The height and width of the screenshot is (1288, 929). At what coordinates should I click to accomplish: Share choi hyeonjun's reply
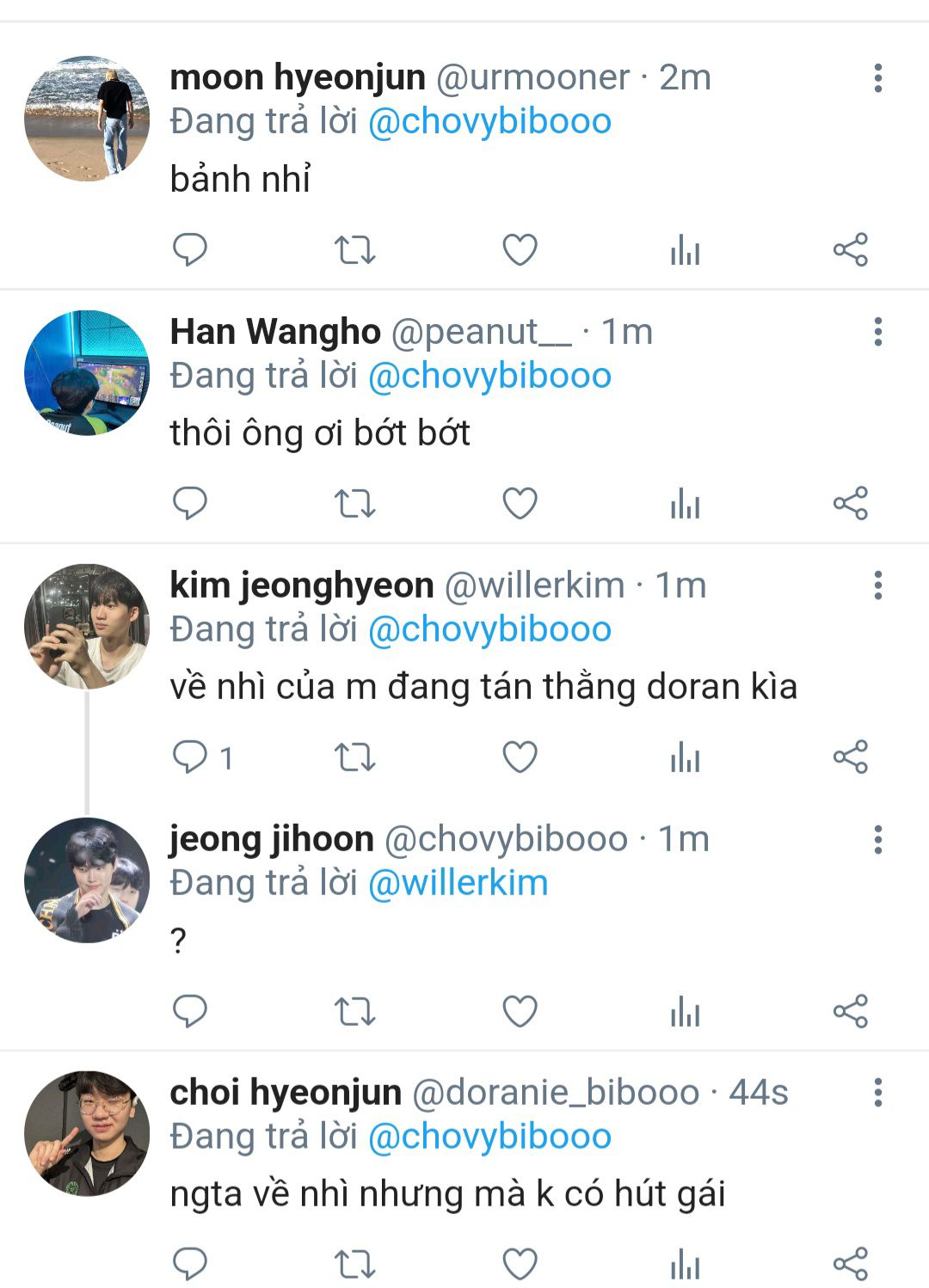click(x=850, y=1264)
